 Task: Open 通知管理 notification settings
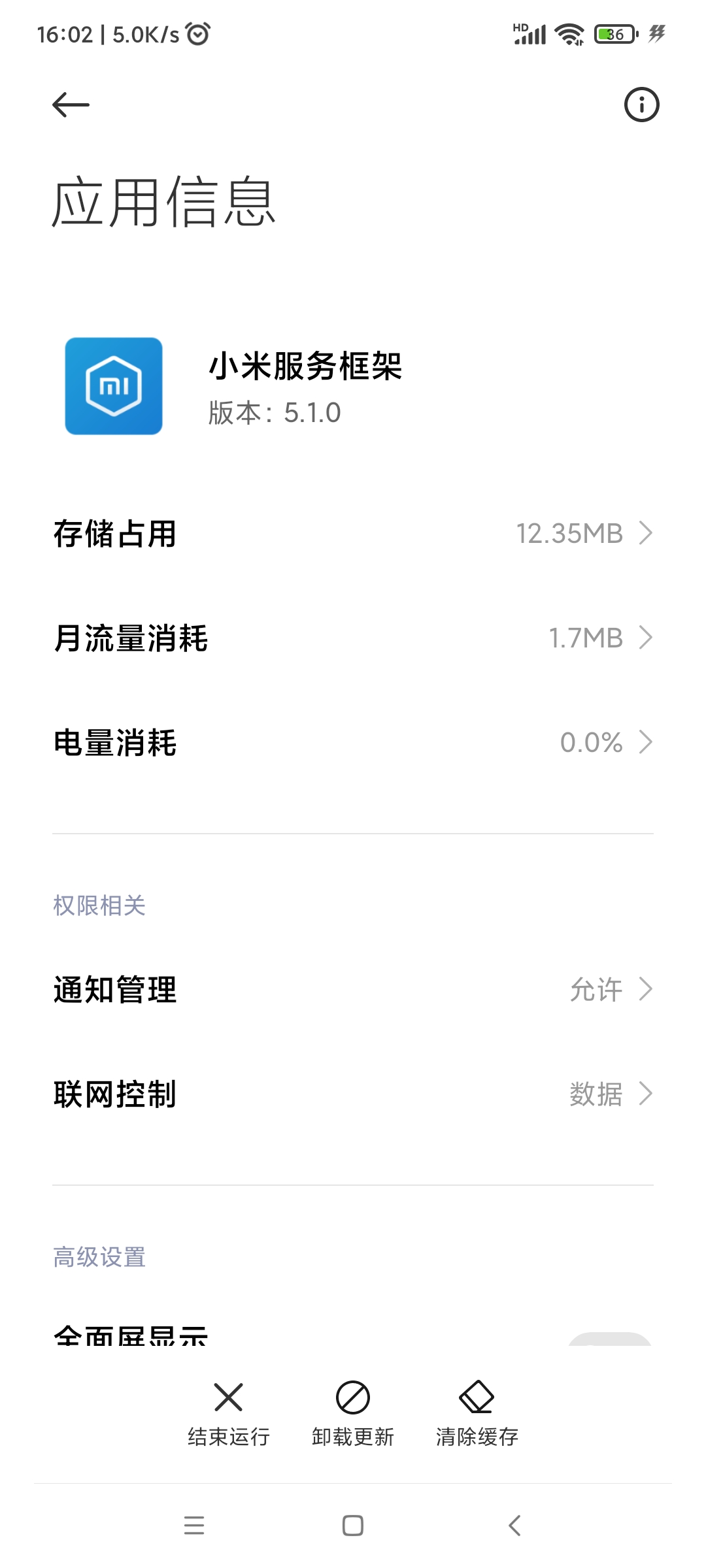tap(353, 989)
